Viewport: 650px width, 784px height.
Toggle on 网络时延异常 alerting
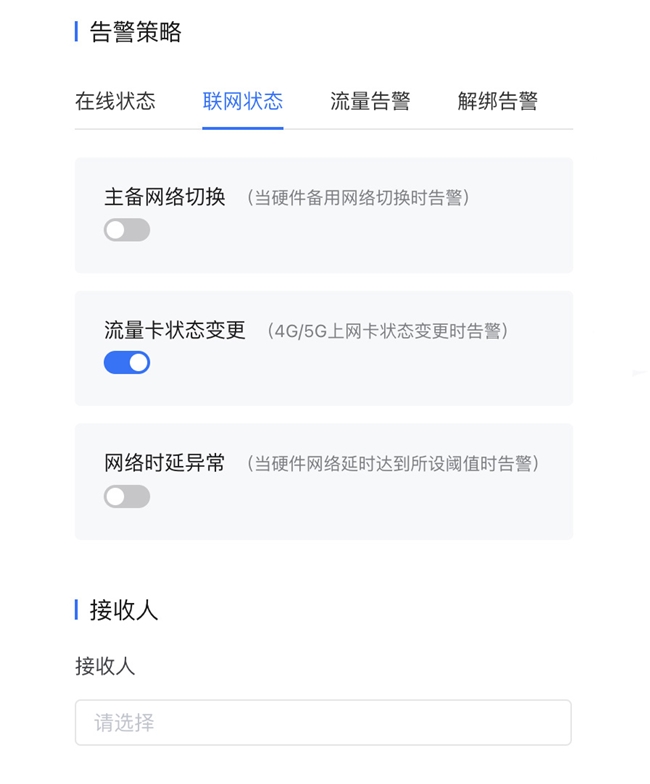(x=127, y=496)
